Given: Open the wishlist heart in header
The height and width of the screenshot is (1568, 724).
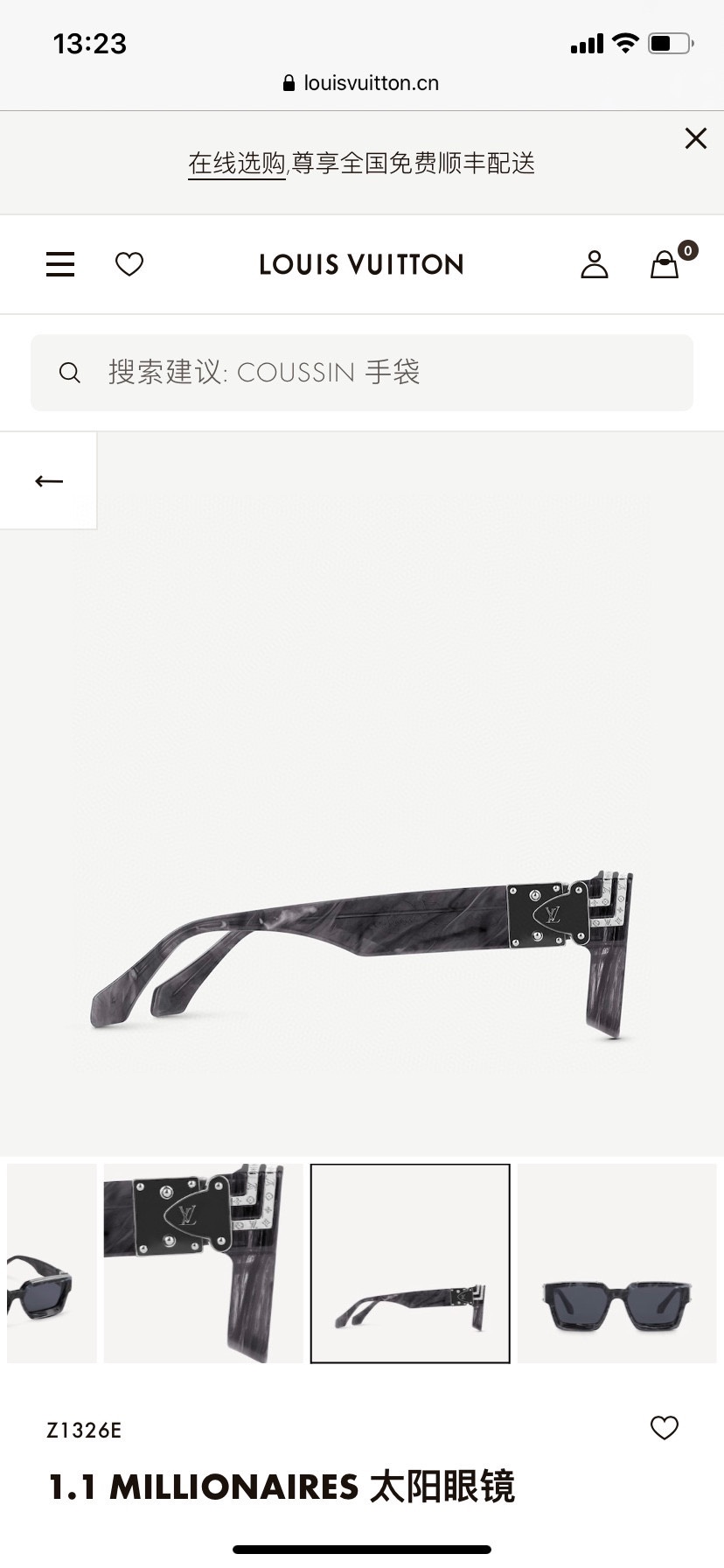Looking at the screenshot, I should click(129, 264).
